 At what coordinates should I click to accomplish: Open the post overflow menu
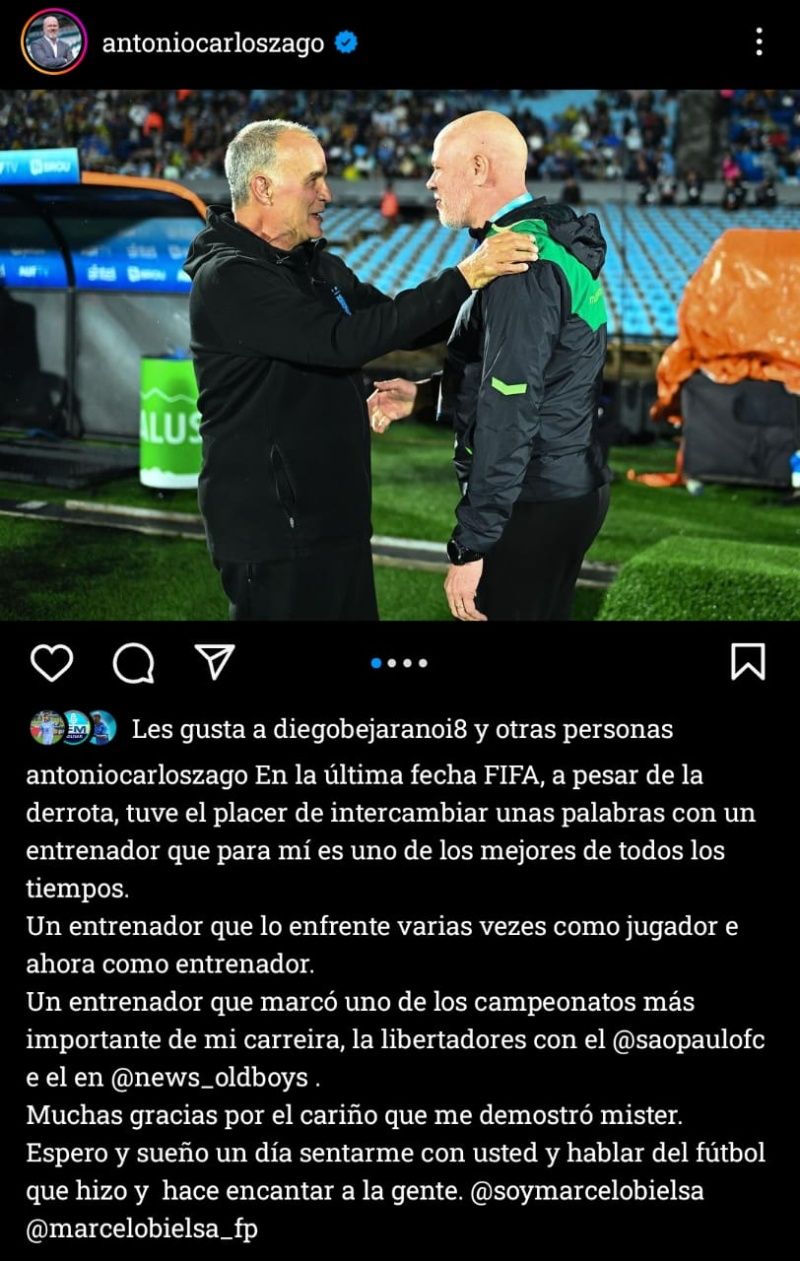coord(759,42)
